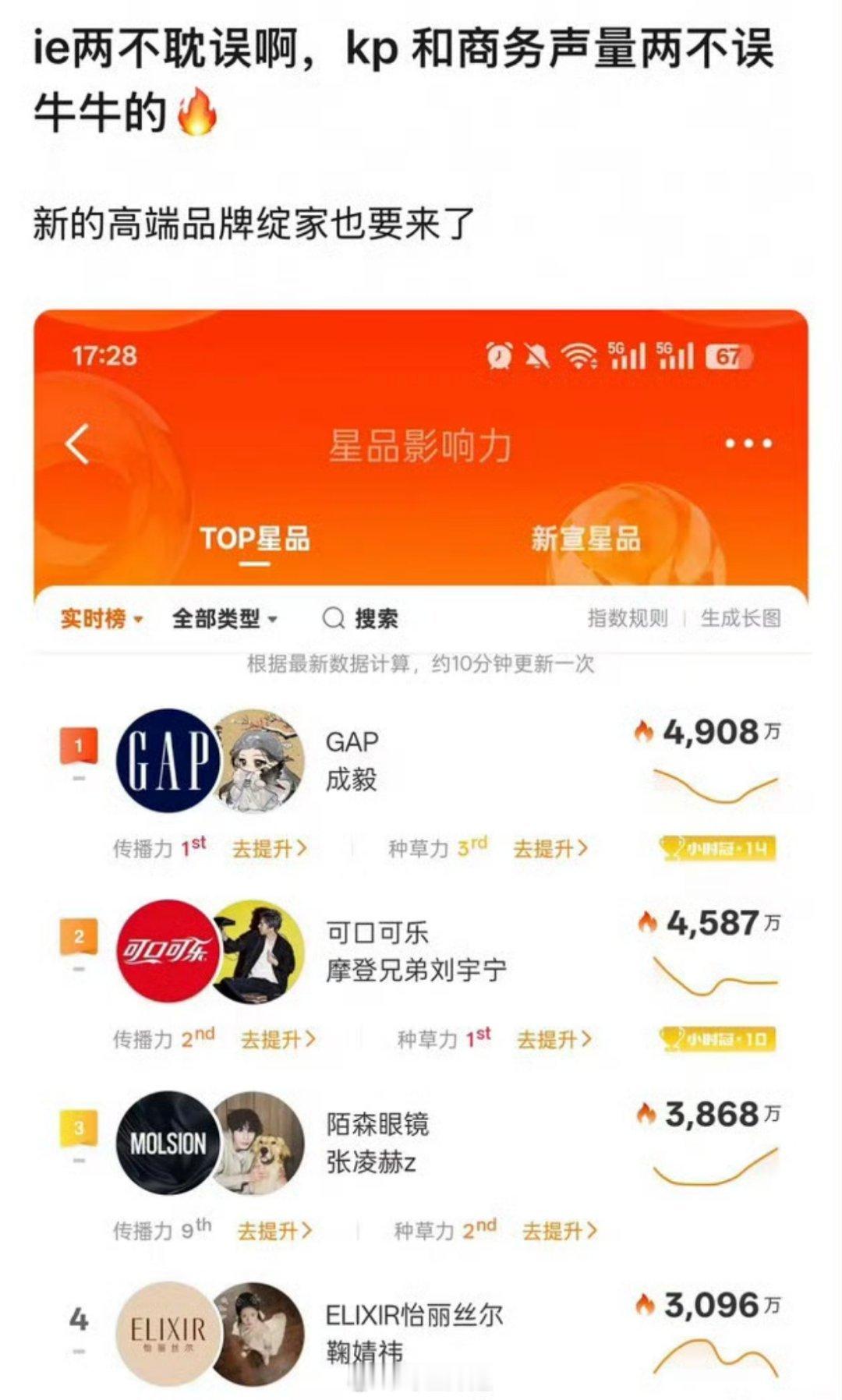Open the 全部类型 type filter dropdown
This screenshot has width=842, height=1400.
tap(221, 617)
